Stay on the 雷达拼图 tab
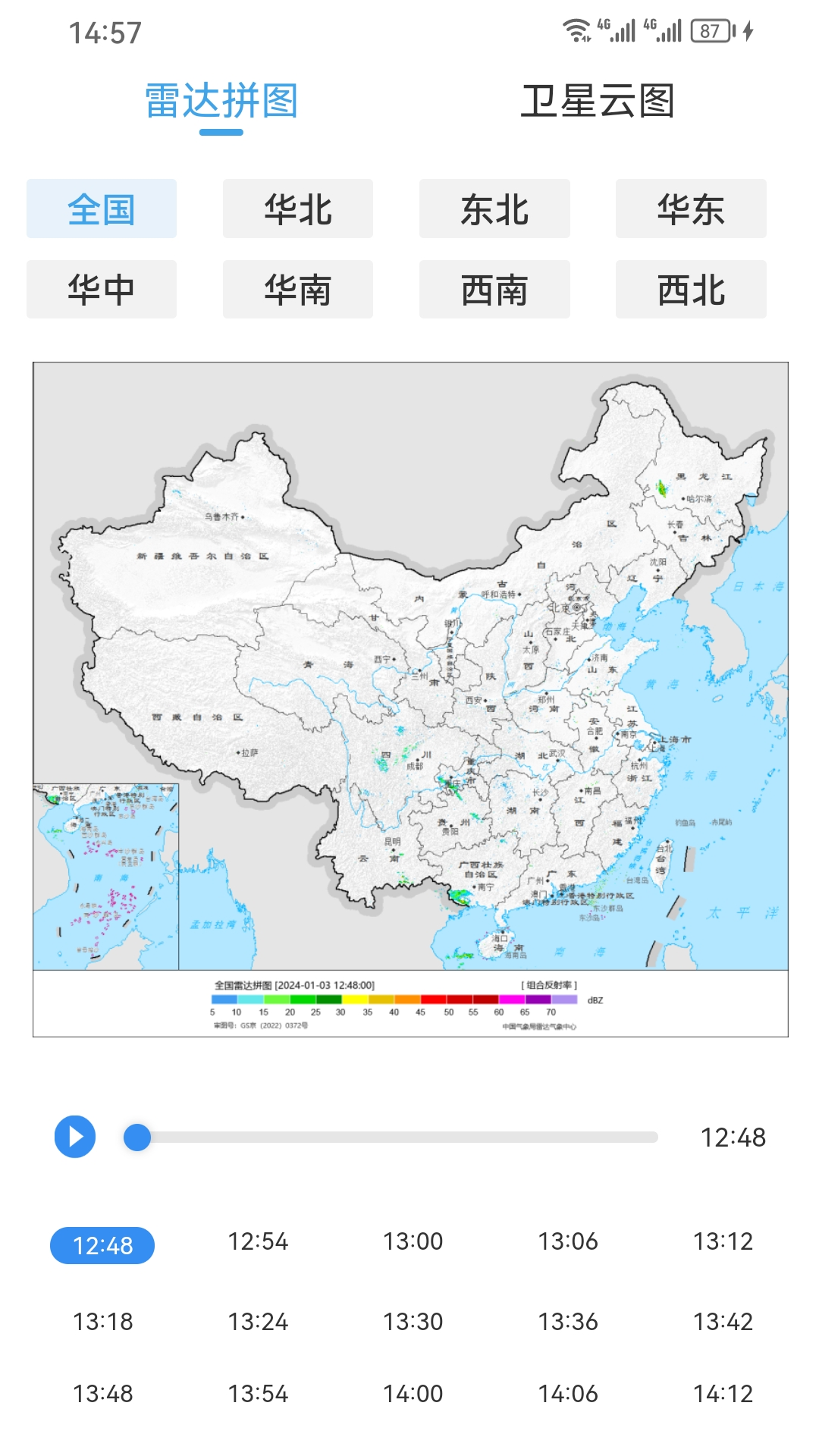This screenshot has width=819, height=1456. click(221, 101)
